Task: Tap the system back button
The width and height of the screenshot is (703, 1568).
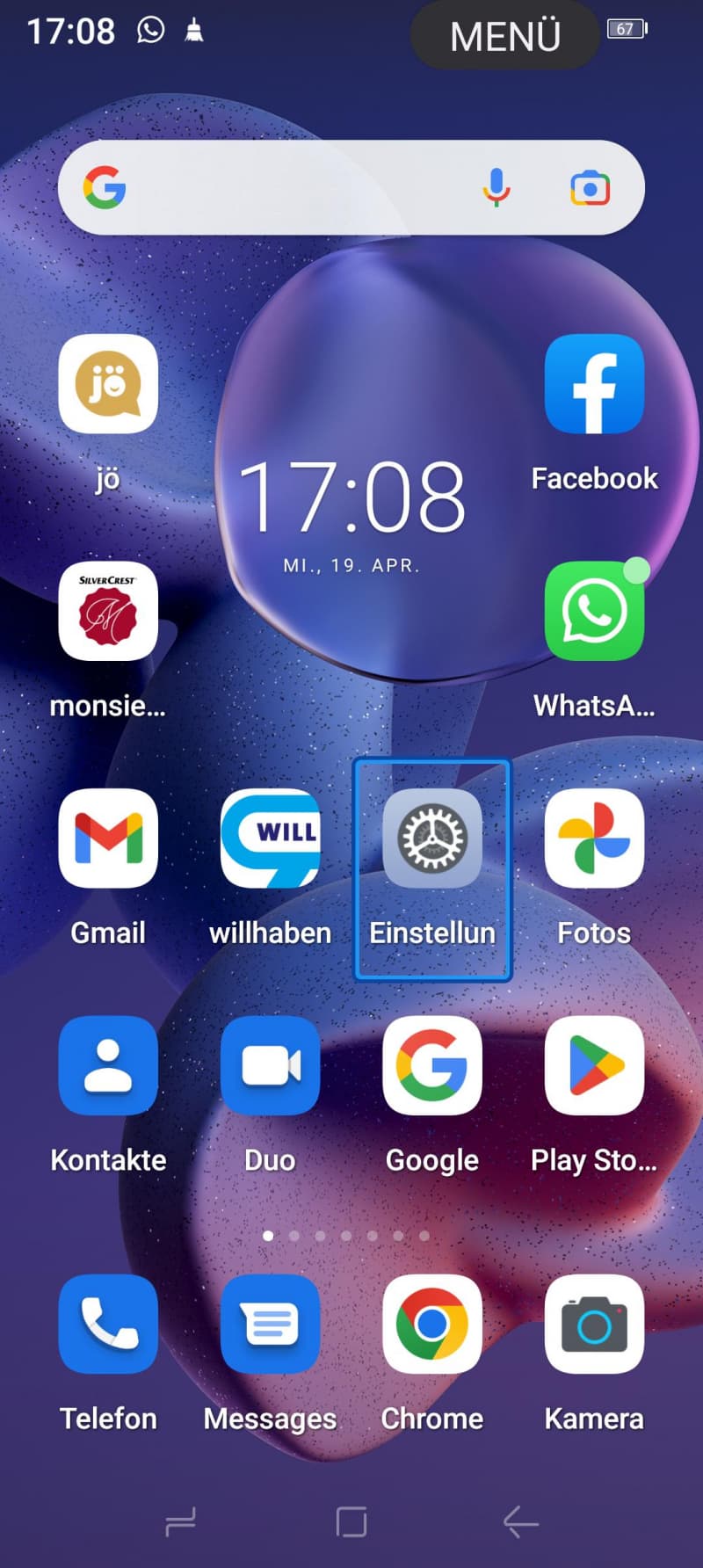Action: [521, 1521]
